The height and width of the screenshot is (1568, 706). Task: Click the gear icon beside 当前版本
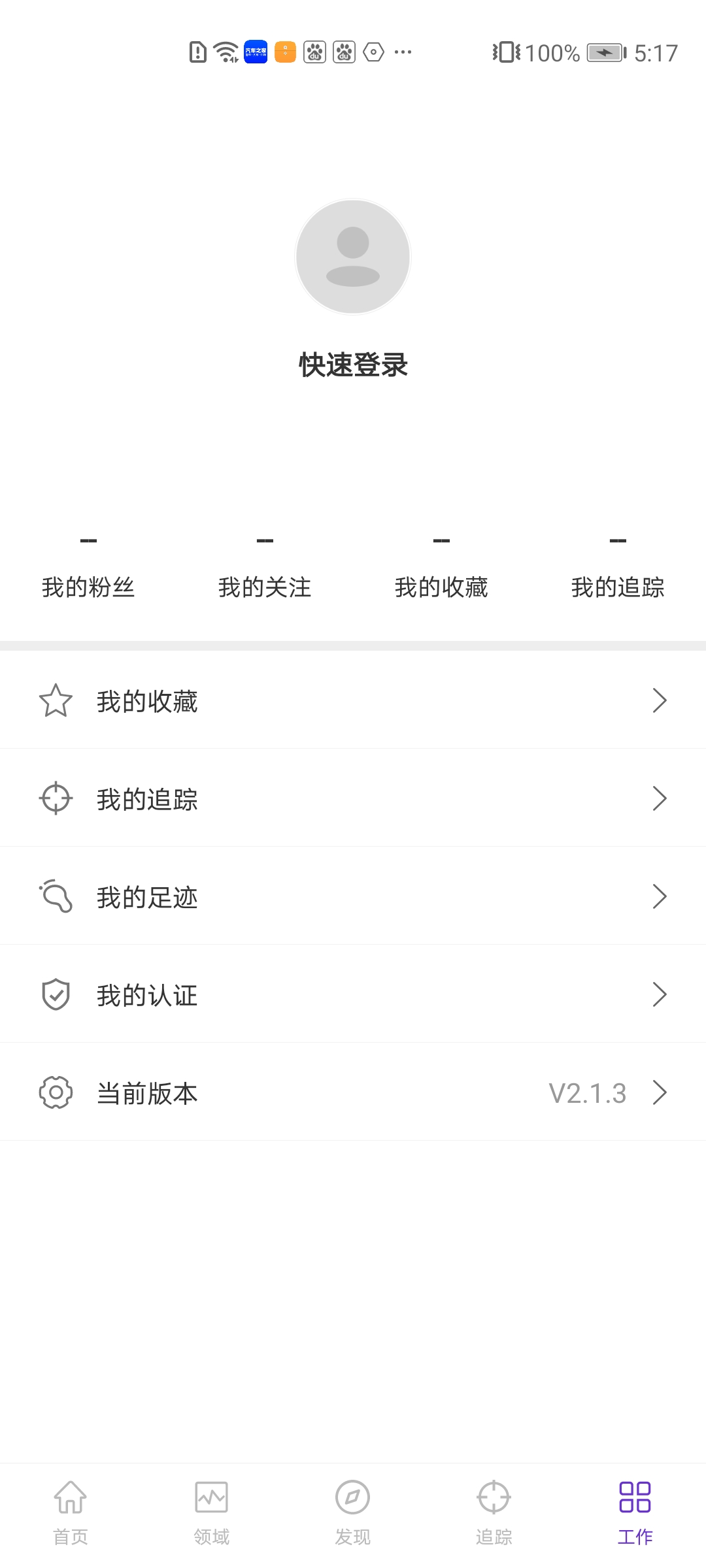click(x=55, y=1092)
